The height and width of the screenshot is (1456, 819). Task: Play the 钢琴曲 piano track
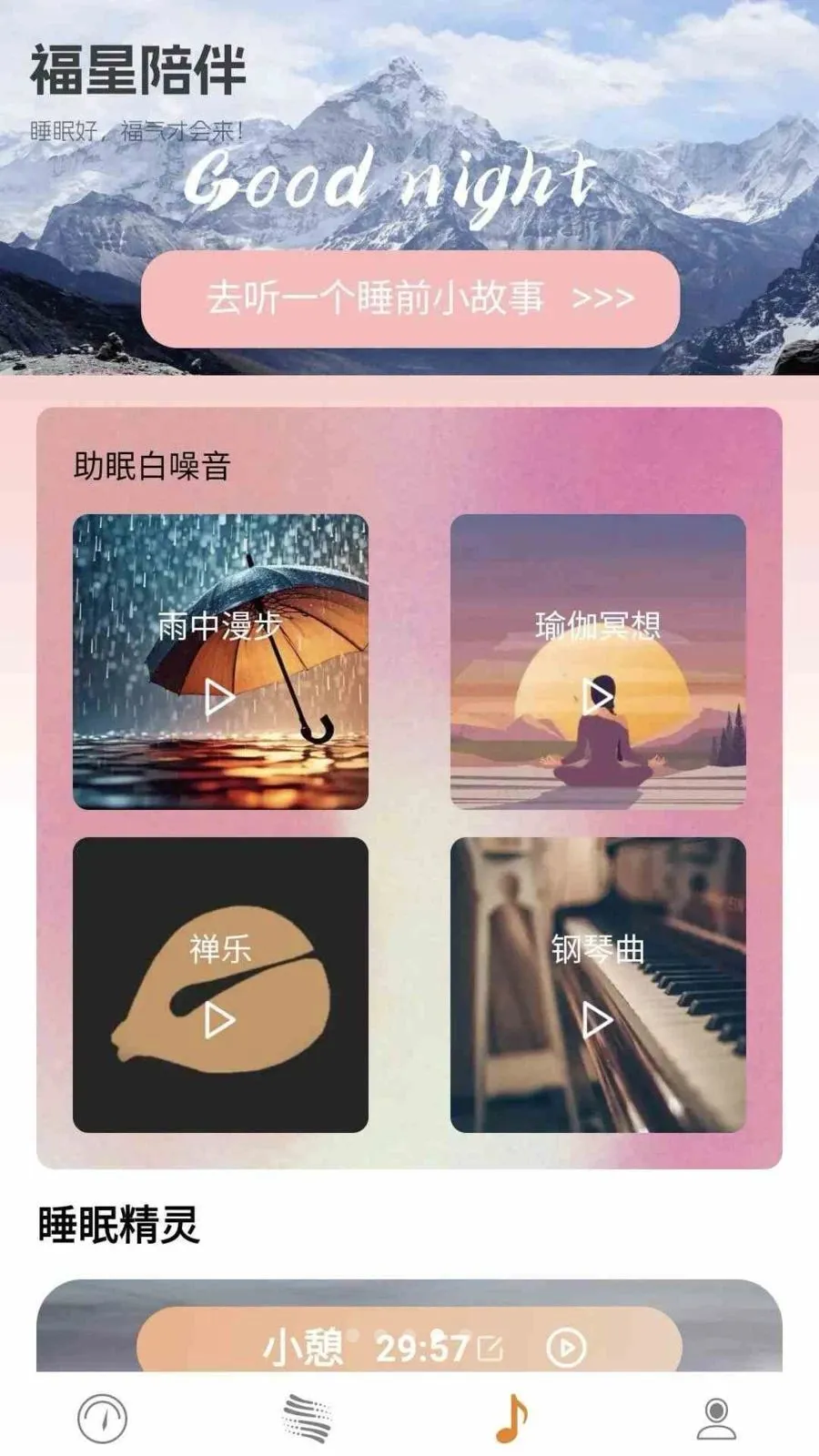597,1020
